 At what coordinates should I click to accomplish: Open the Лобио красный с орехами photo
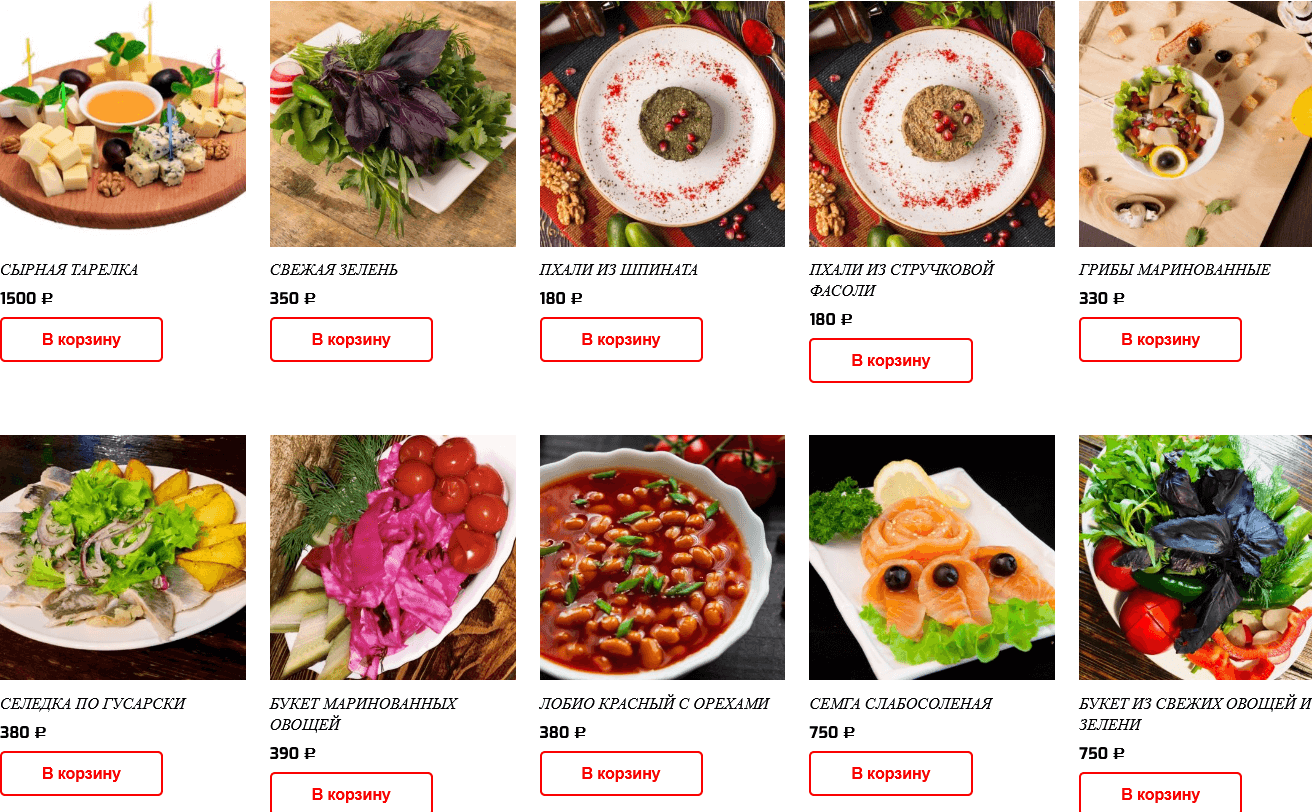[662, 557]
